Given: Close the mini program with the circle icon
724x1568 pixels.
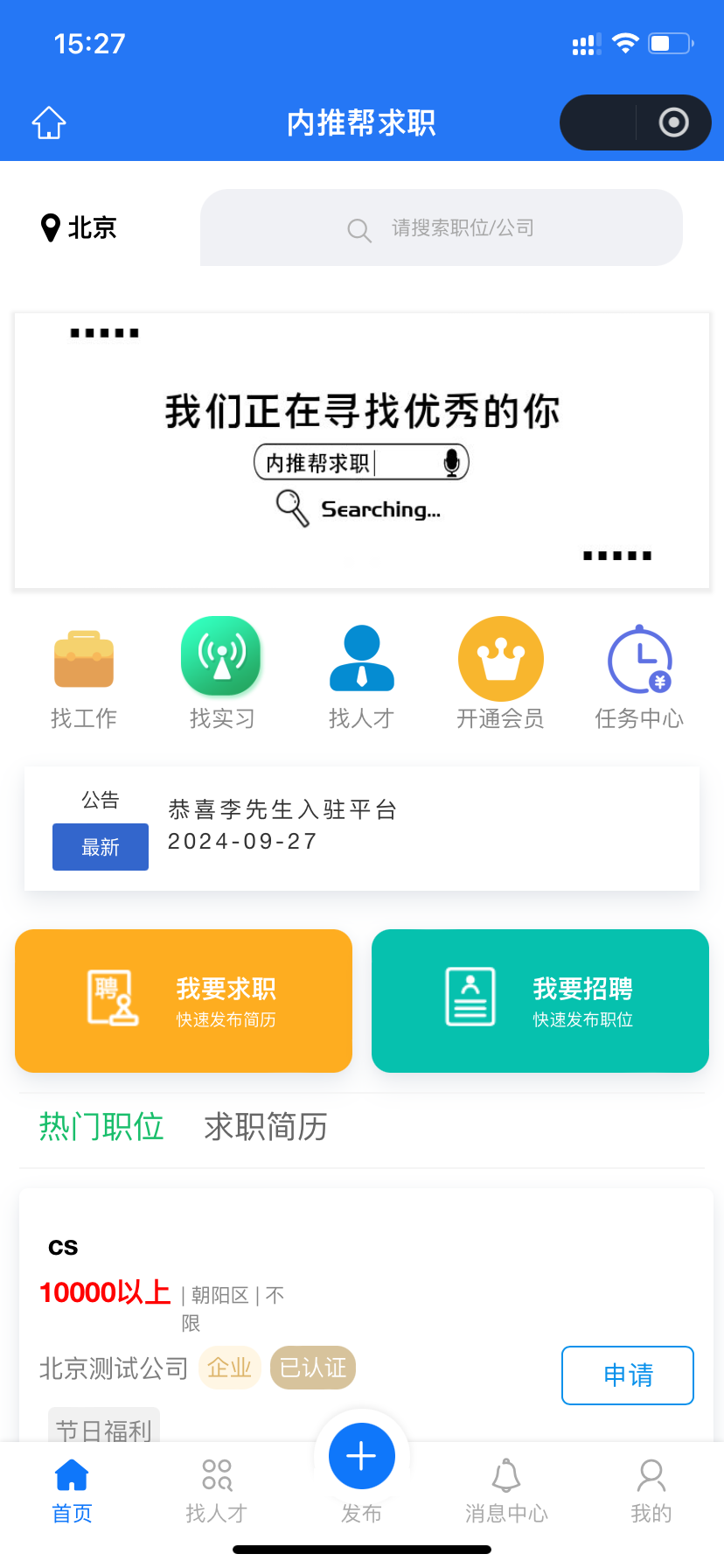Looking at the screenshot, I should point(673,122).
